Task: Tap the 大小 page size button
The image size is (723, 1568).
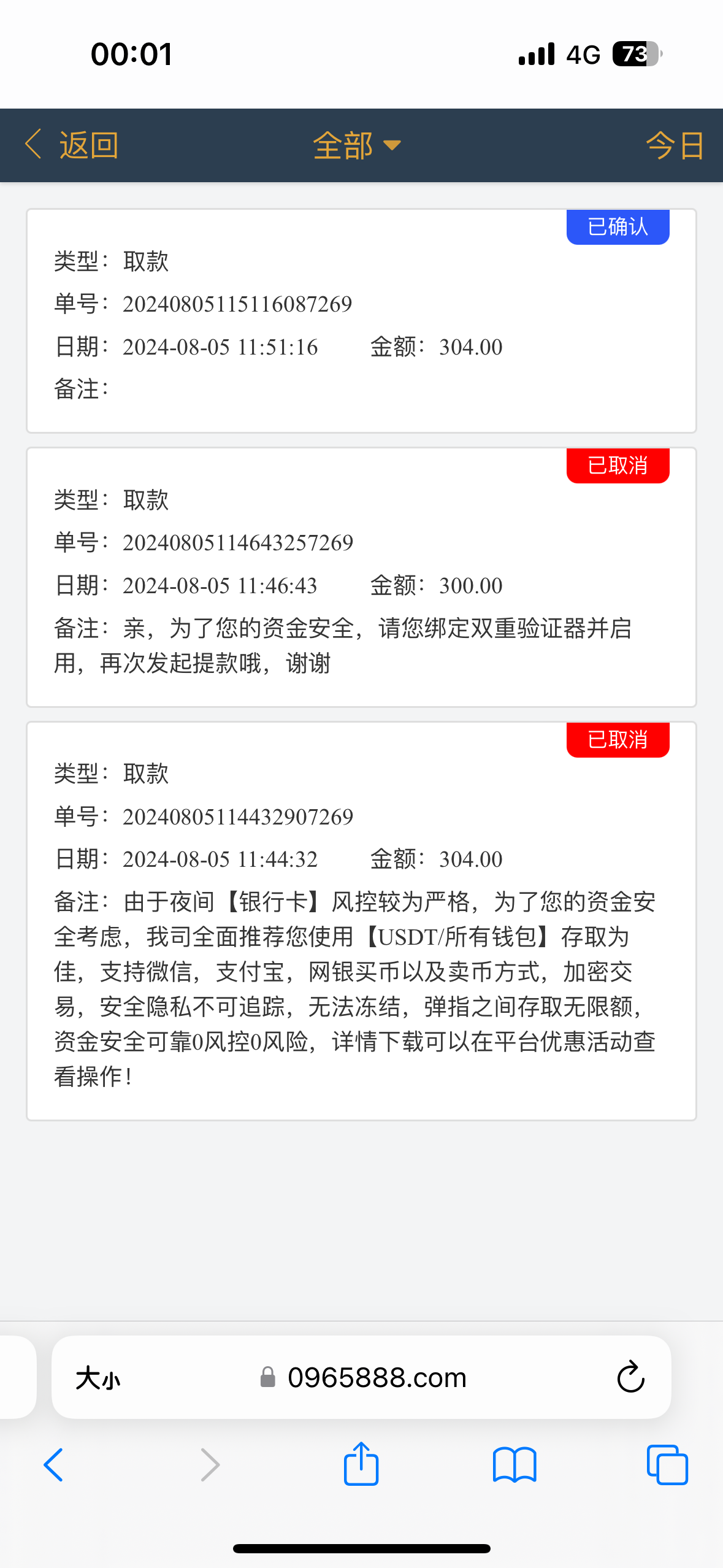Action: (98, 1378)
